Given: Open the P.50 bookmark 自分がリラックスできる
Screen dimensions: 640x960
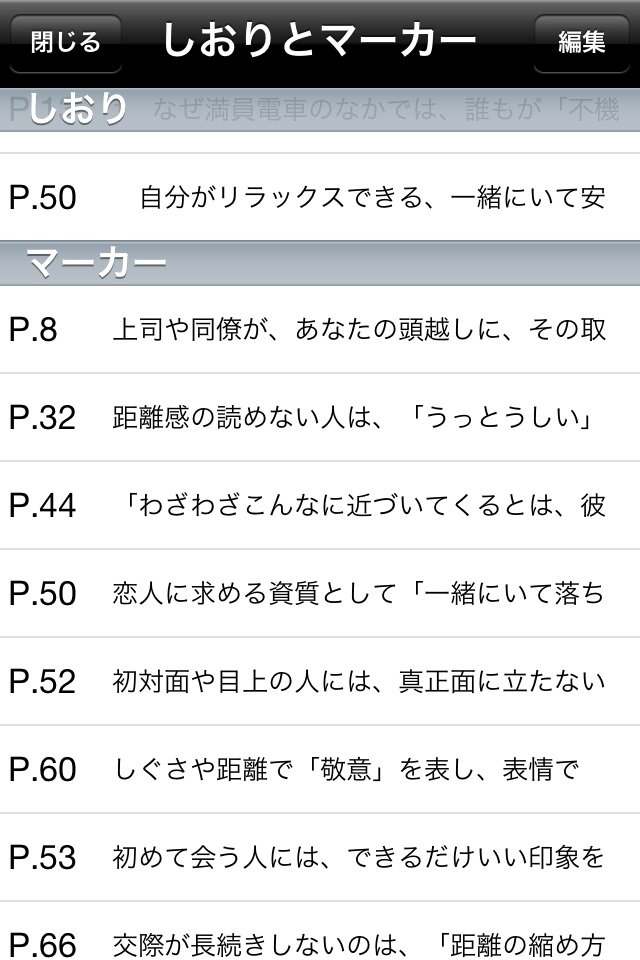Looking at the screenshot, I should (320, 197).
